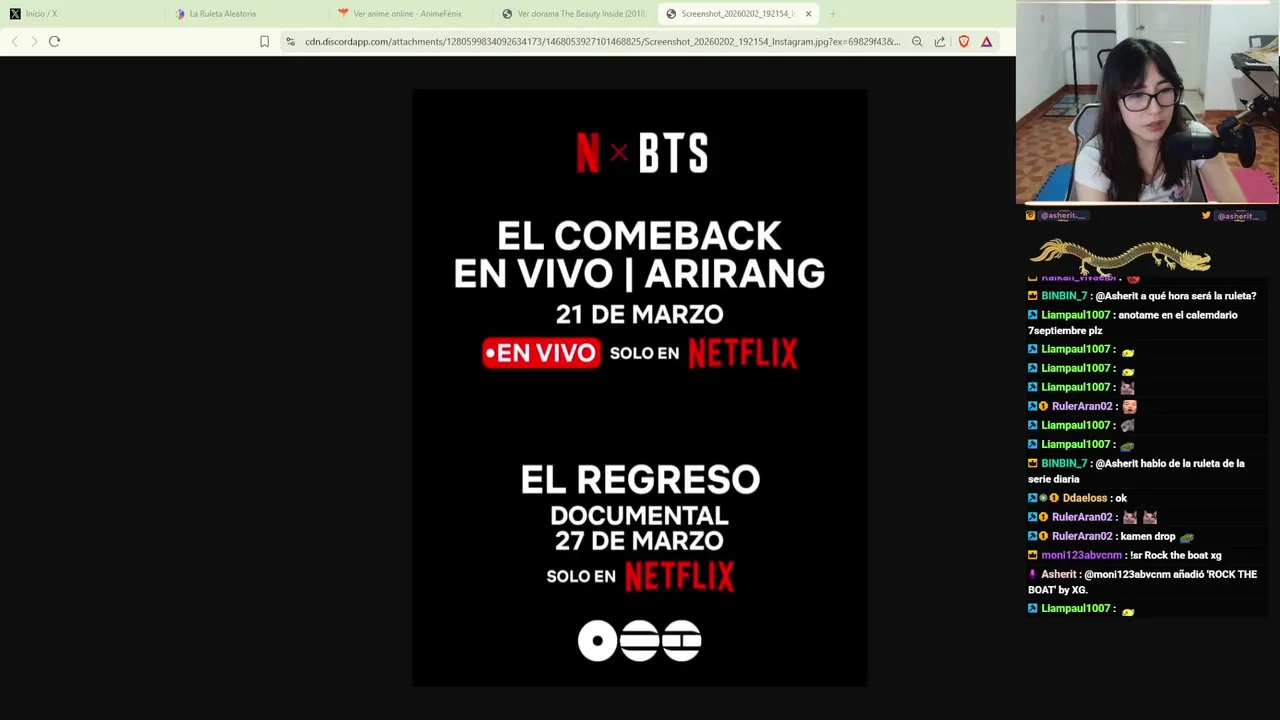
Task: Close the Screenshot_20260202 tab
Action: 808,14
